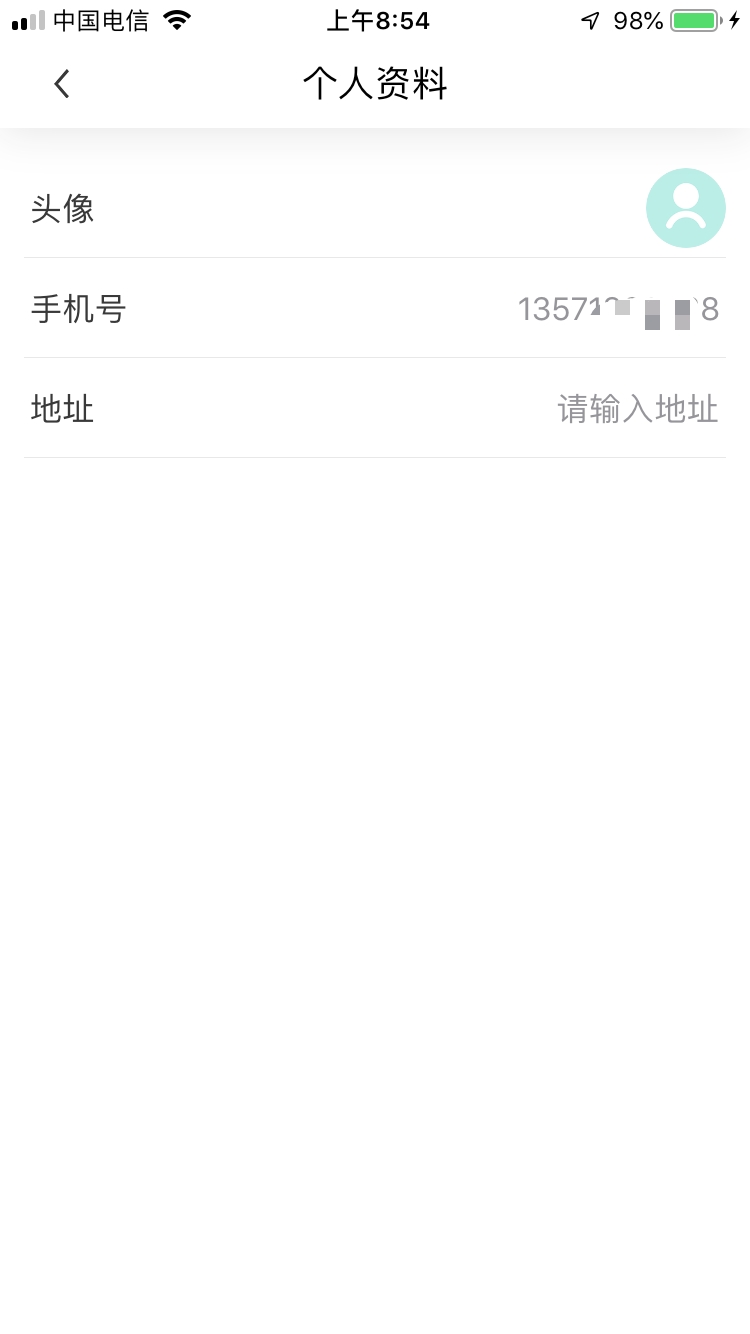This screenshot has width=750, height=1334.
Task: Open the 手机号 phone number row
Action: pyautogui.click(x=375, y=309)
